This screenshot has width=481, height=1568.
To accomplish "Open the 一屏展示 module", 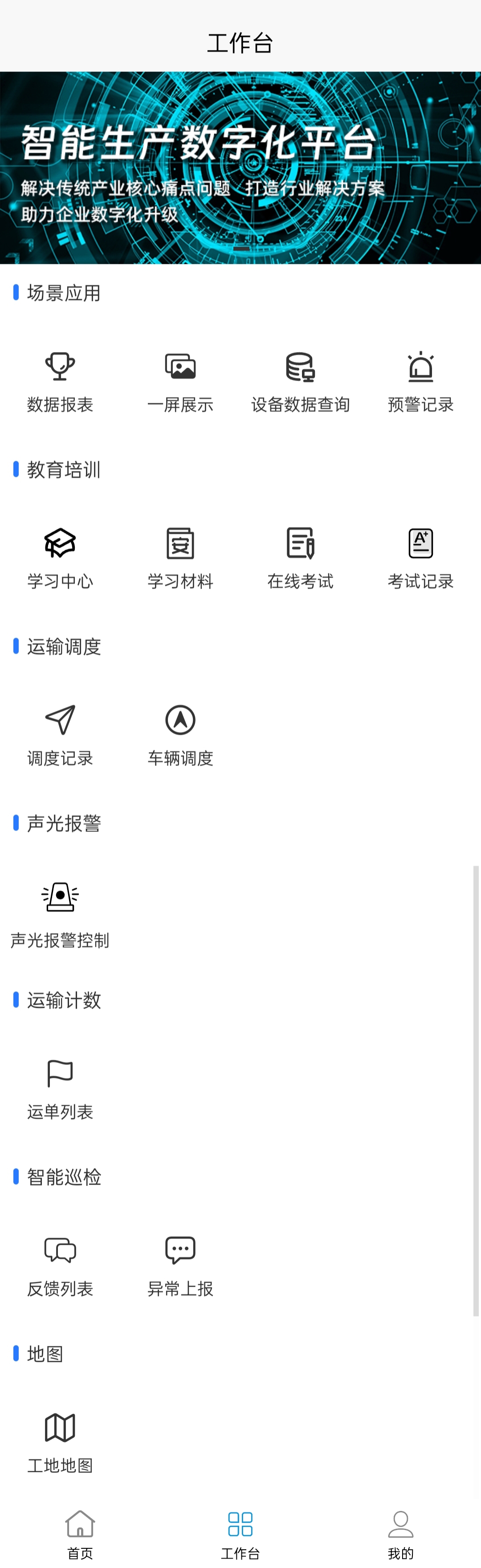I will [x=180, y=380].
